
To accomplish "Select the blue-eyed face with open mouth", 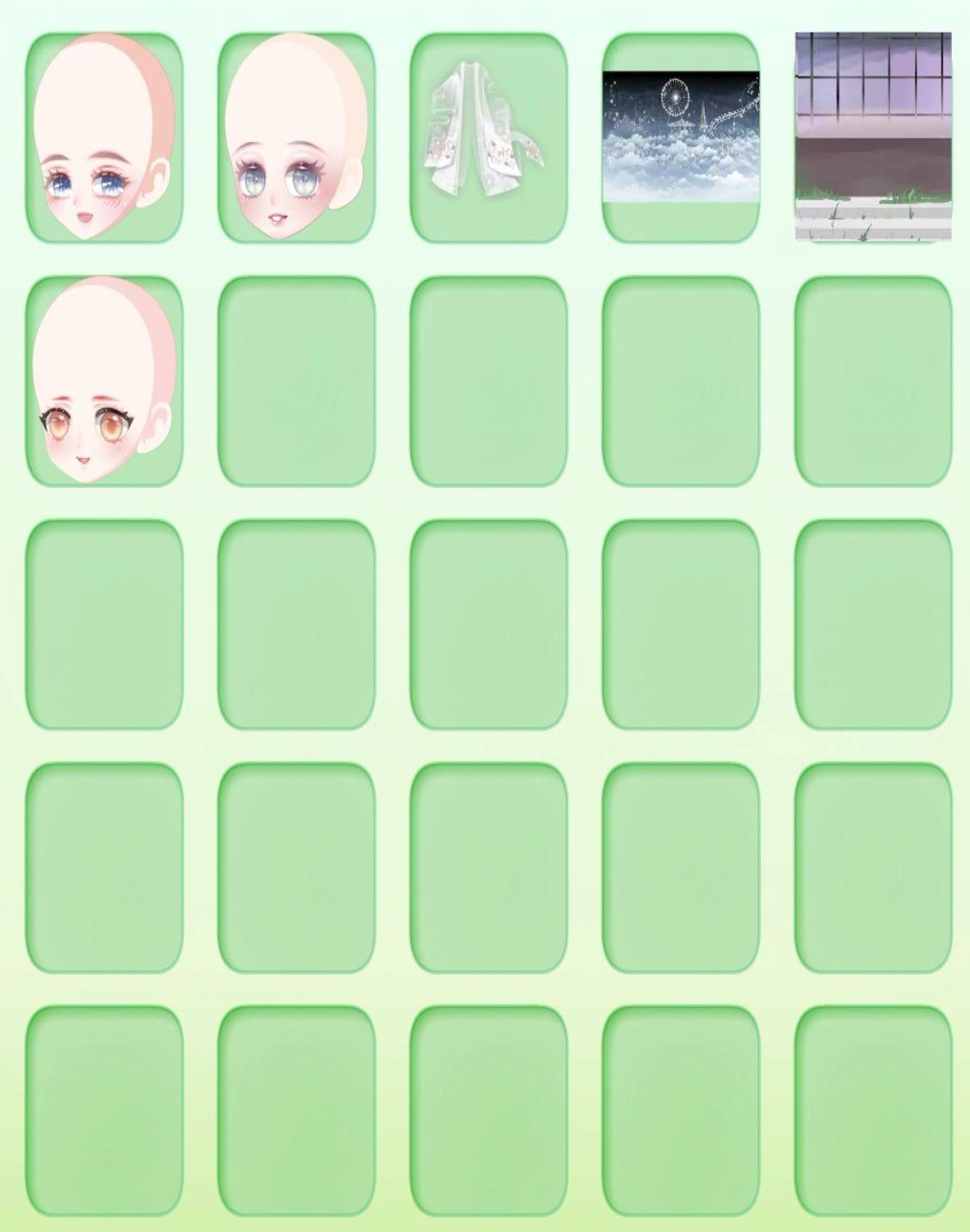I will pos(104,138).
